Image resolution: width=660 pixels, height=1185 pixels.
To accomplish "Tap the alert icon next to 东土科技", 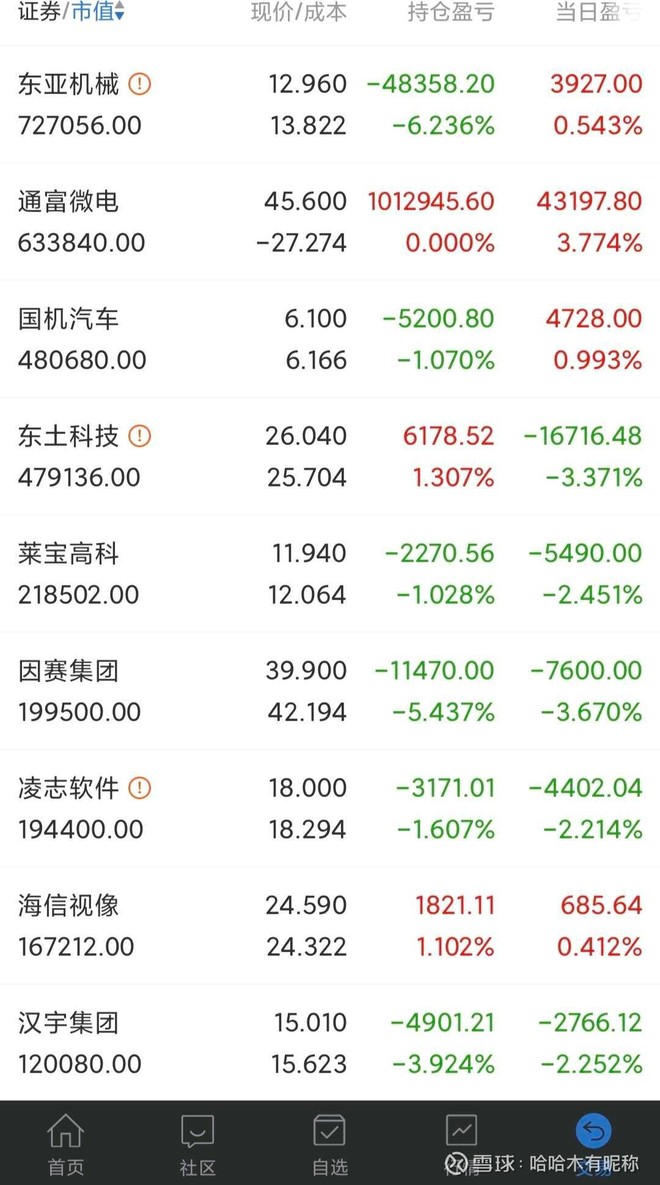I will tap(140, 436).
